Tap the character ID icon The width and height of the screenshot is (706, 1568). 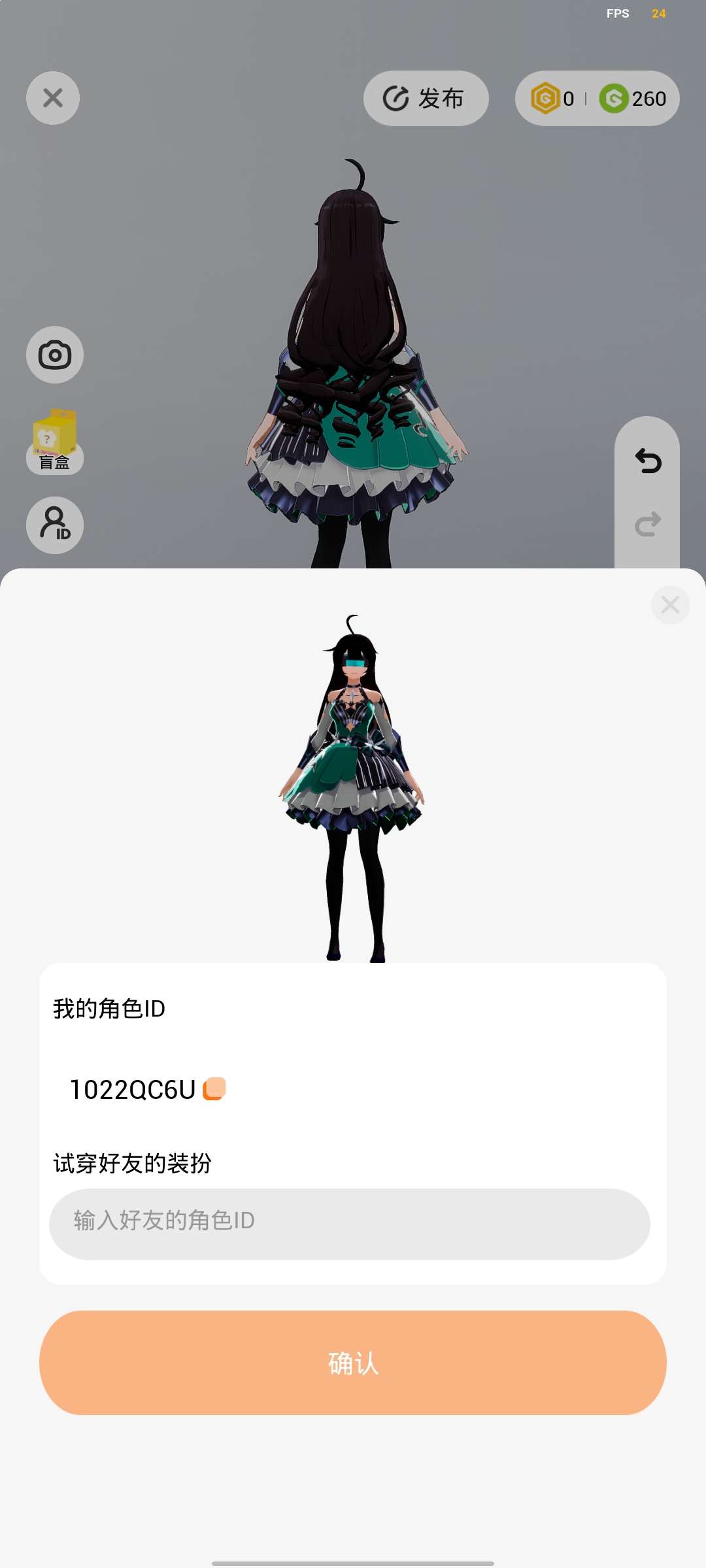point(55,525)
